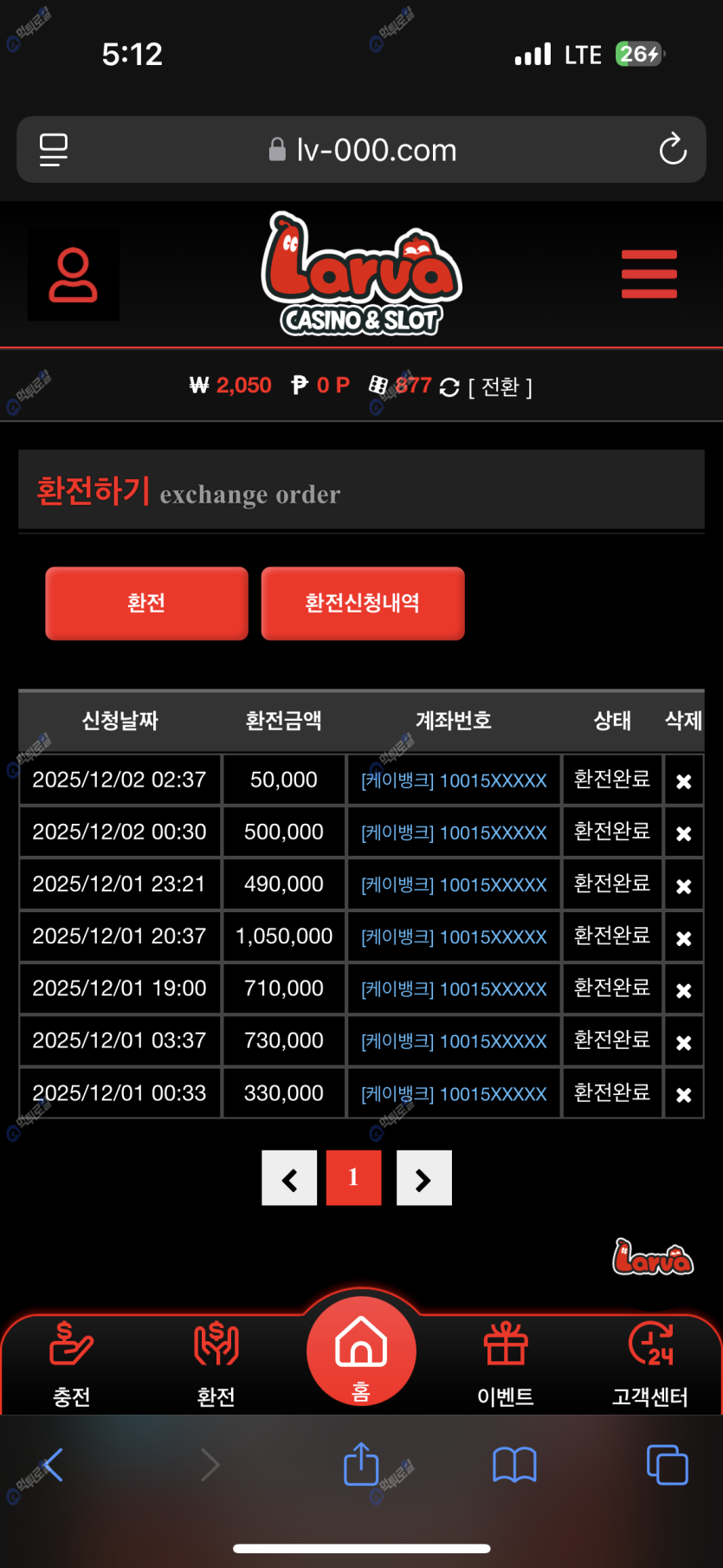The width and height of the screenshot is (723, 1568).
Task: Go to 홈 home
Action: point(361,1351)
